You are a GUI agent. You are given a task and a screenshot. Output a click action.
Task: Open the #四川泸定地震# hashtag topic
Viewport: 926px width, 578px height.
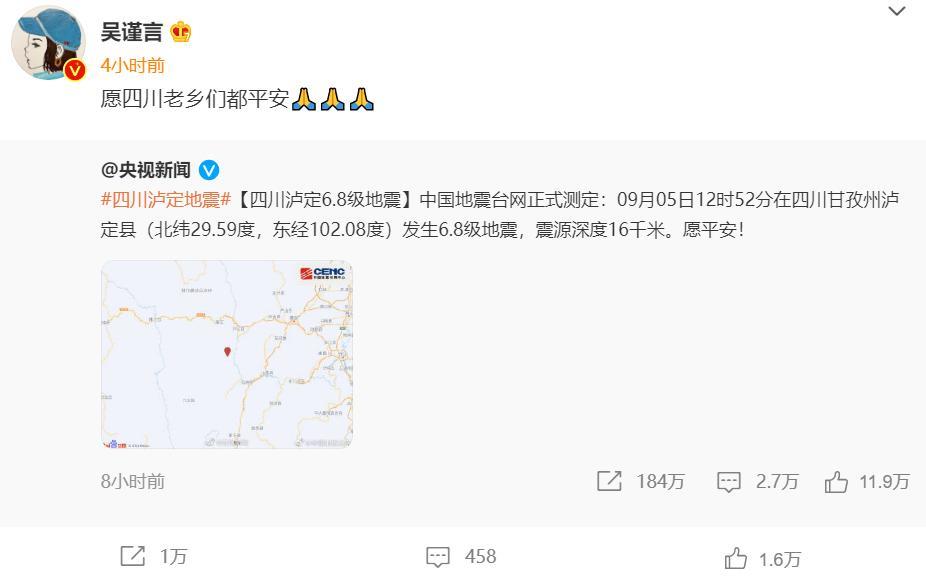click(x=167, y=199)
